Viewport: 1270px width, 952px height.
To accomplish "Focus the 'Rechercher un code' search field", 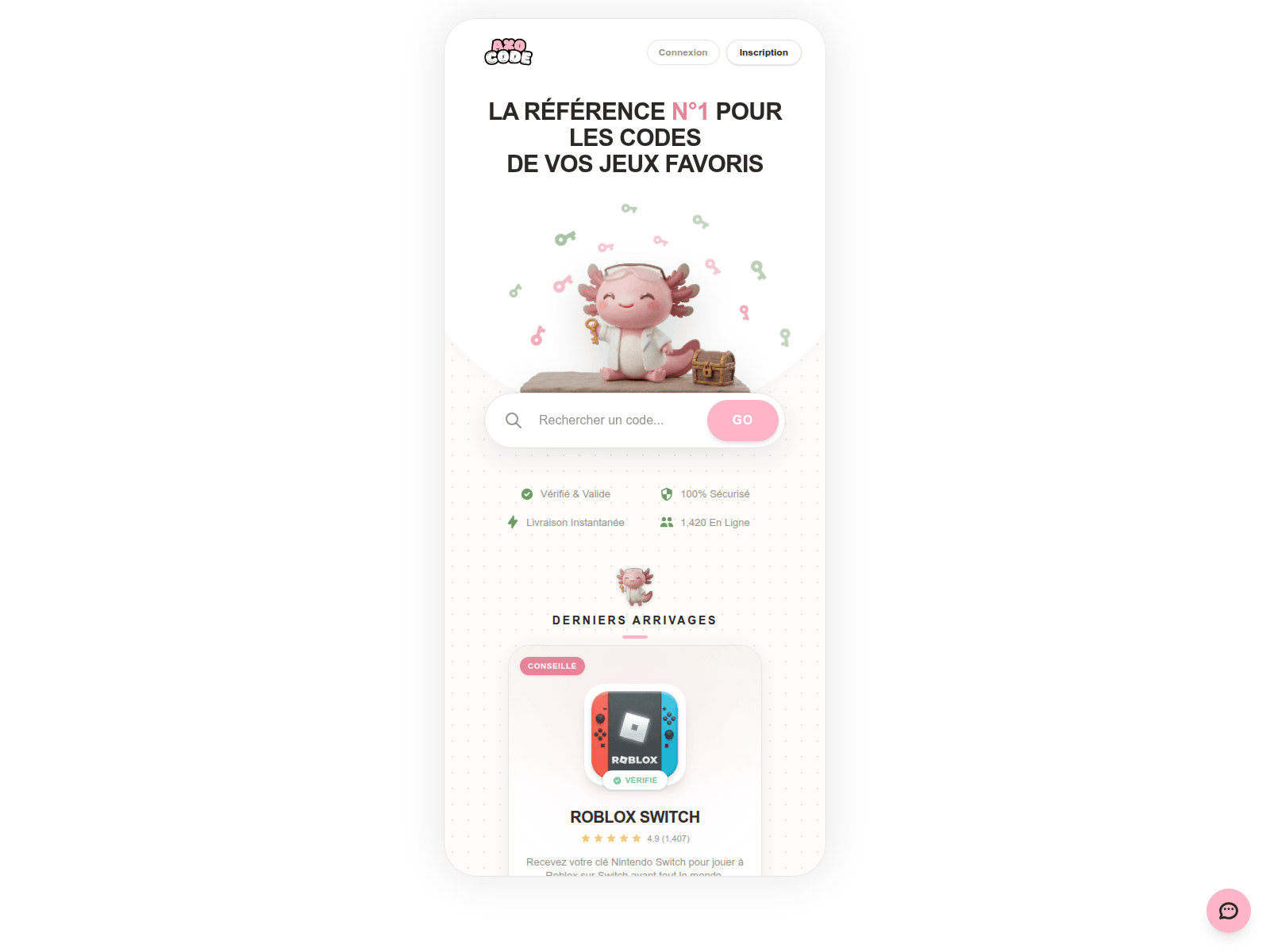I will pyautogui.click(x=611, y=420).
